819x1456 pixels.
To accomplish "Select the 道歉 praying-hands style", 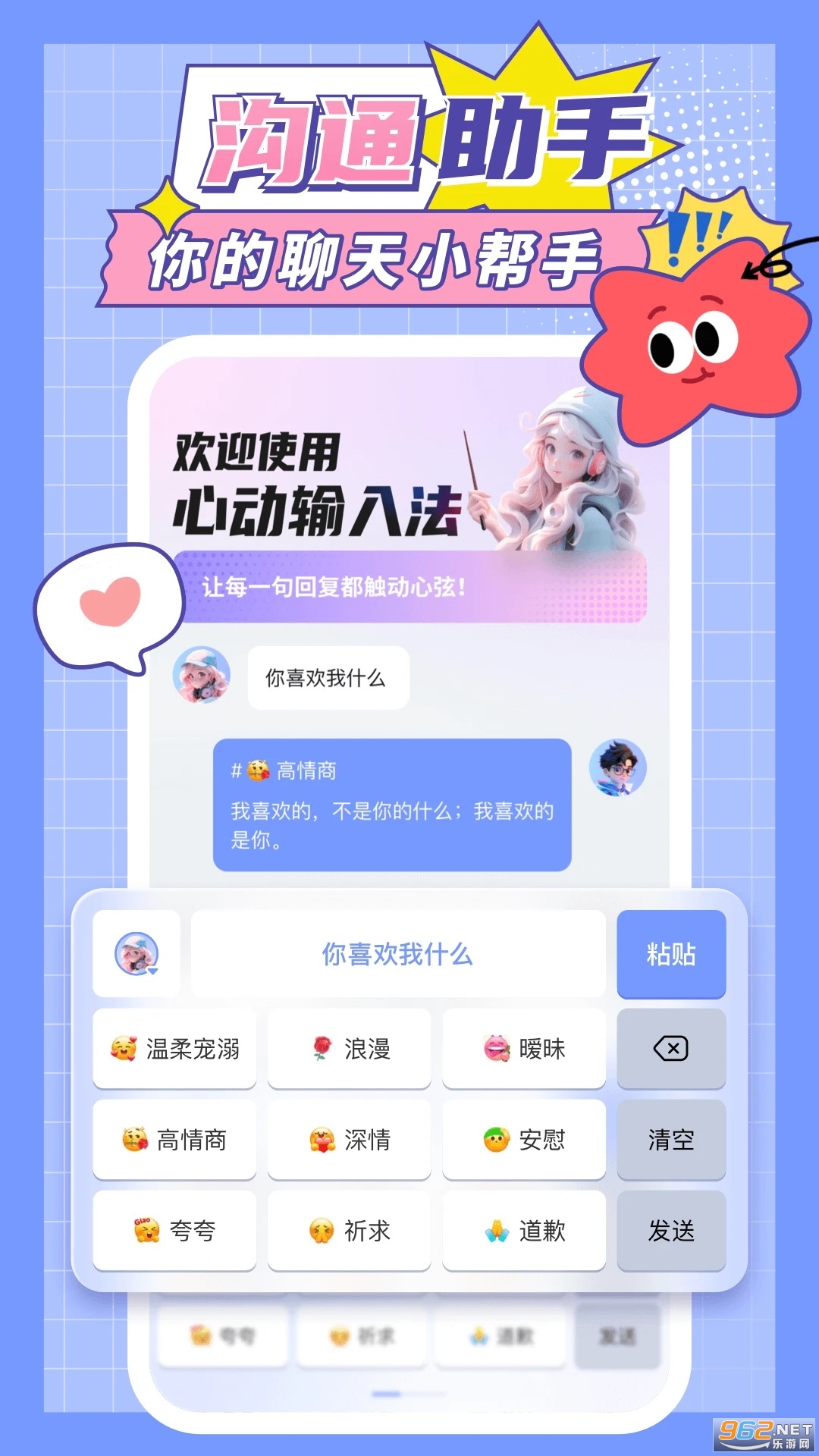I will tap(523, 1231).
